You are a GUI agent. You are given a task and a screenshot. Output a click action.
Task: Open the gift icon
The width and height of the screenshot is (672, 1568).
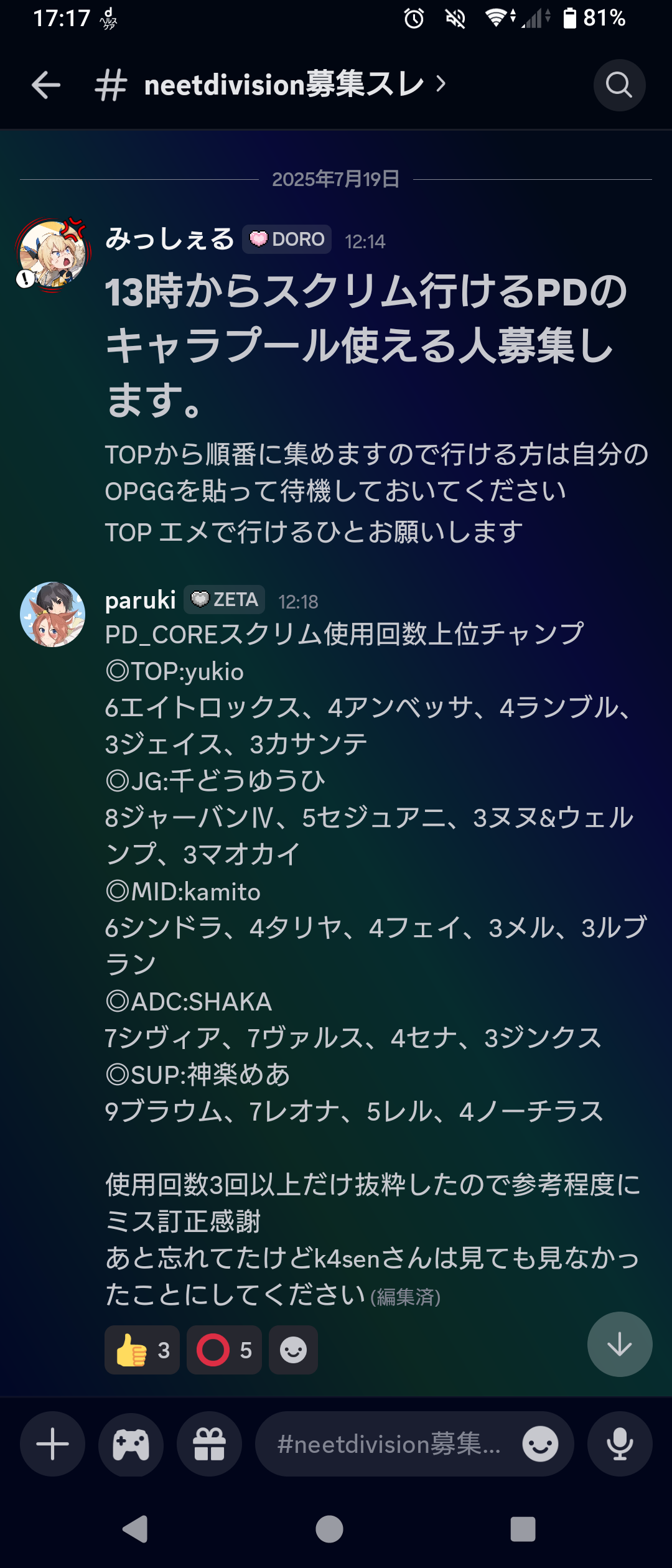click(209, 1444)
